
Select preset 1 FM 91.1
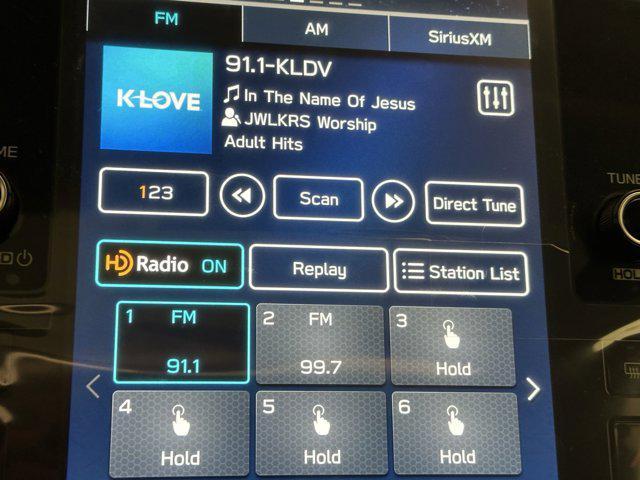182,344
